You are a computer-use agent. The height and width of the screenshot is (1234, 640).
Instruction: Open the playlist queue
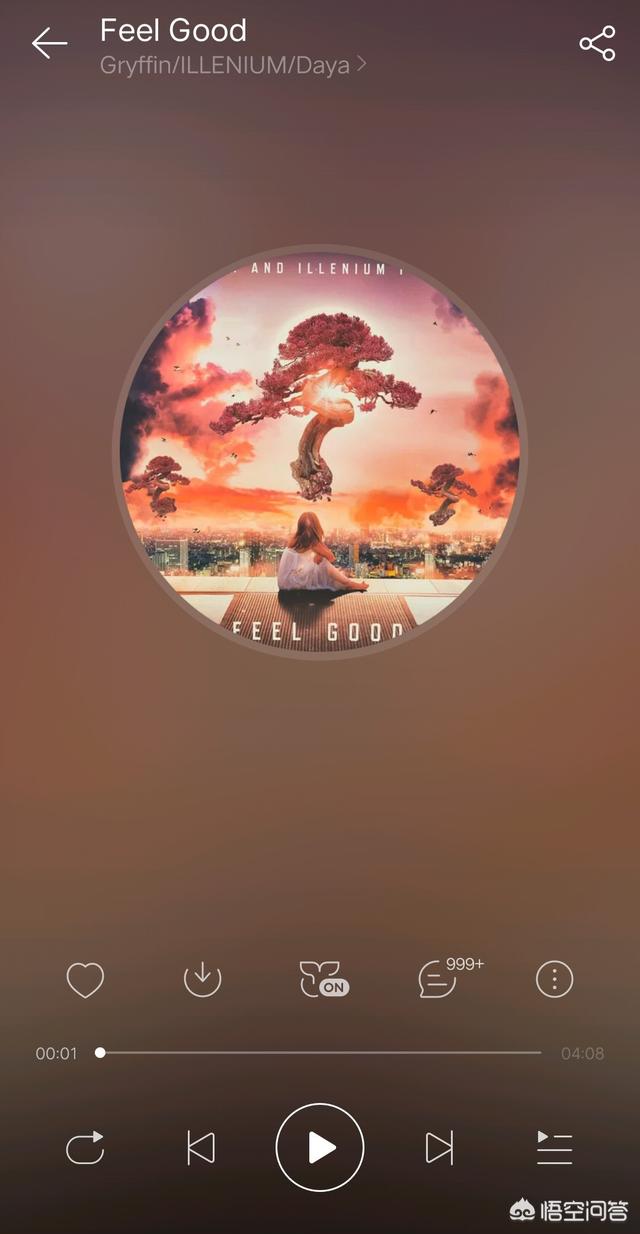click(555, 1147)
